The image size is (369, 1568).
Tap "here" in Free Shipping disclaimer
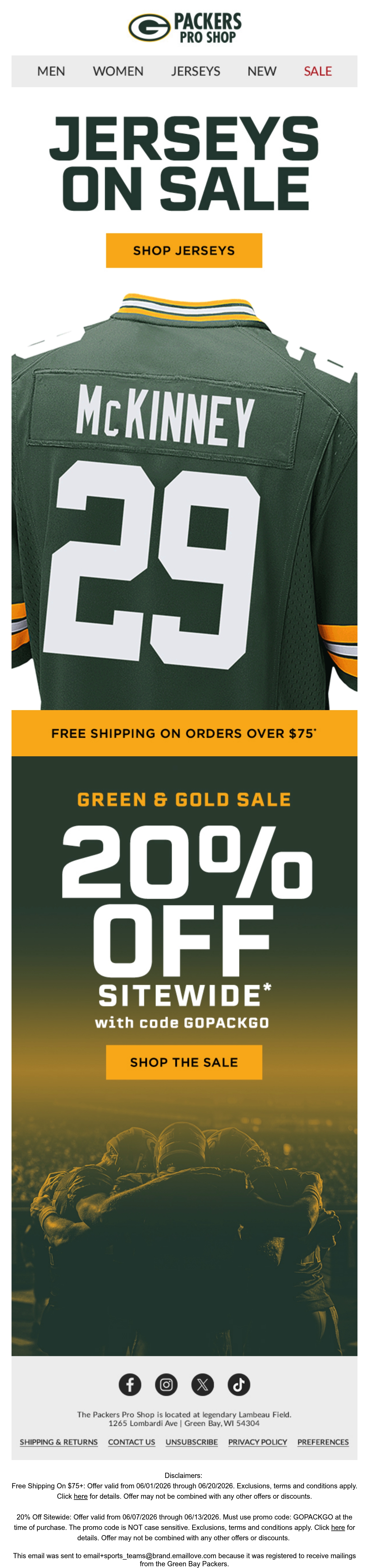(x=81, y=1496)
